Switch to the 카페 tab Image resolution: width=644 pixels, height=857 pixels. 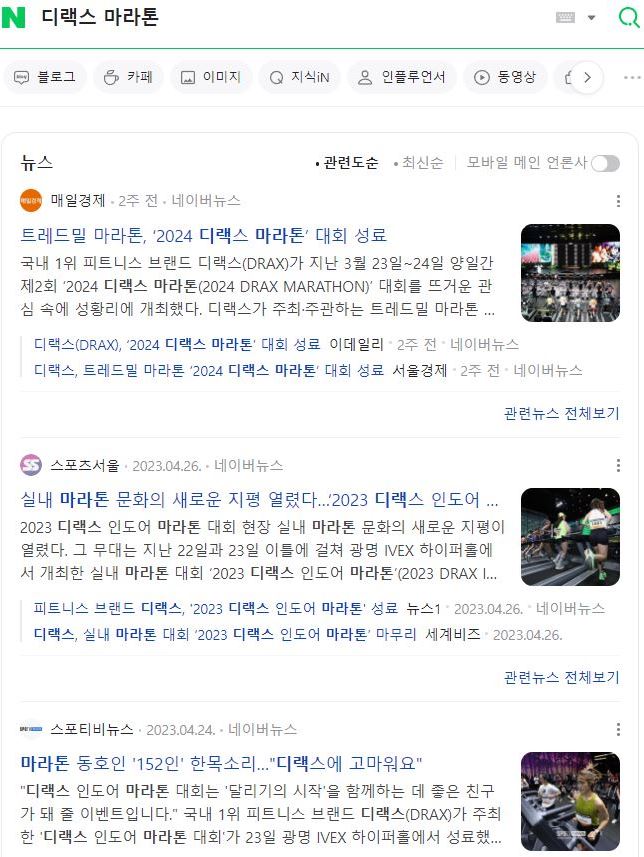click(x=128, y=77)
